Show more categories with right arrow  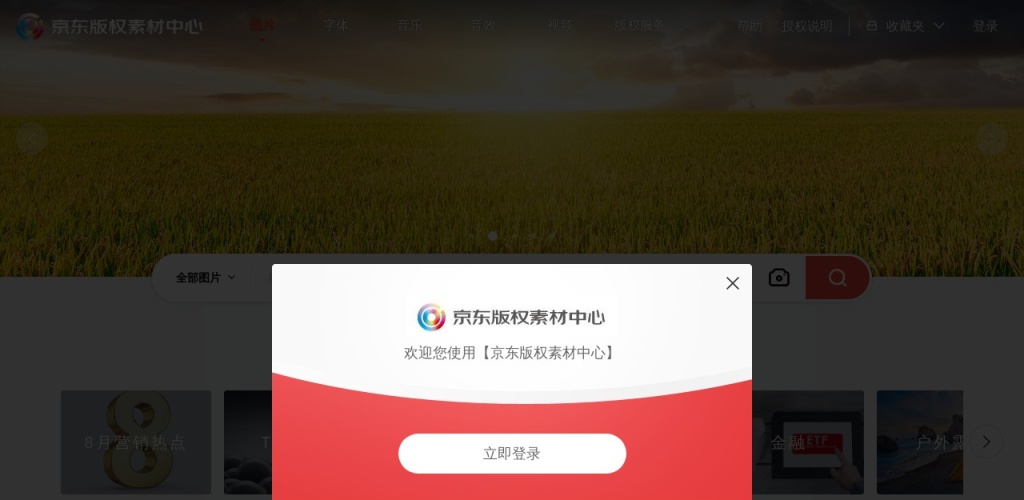click(986, 441)
